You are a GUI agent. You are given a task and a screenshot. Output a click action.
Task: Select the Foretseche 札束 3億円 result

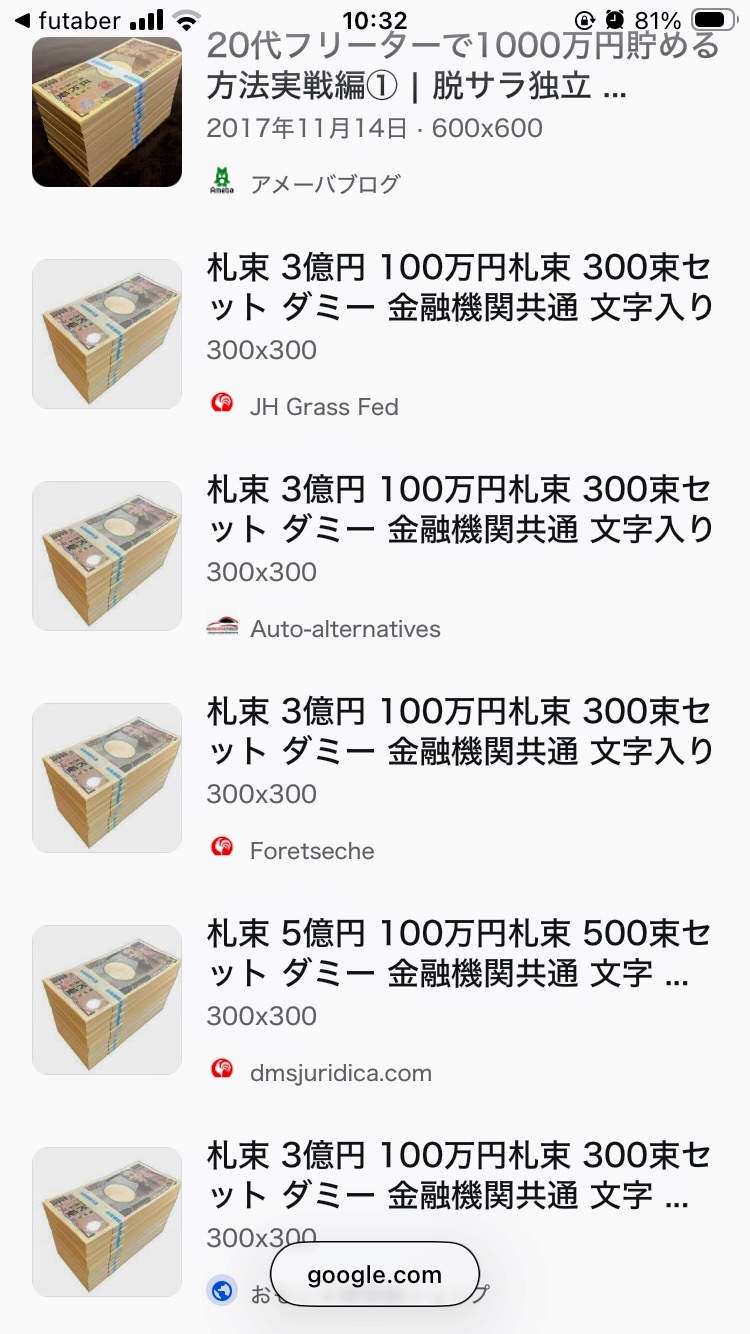pyautogui.click(x=460, y=731)
